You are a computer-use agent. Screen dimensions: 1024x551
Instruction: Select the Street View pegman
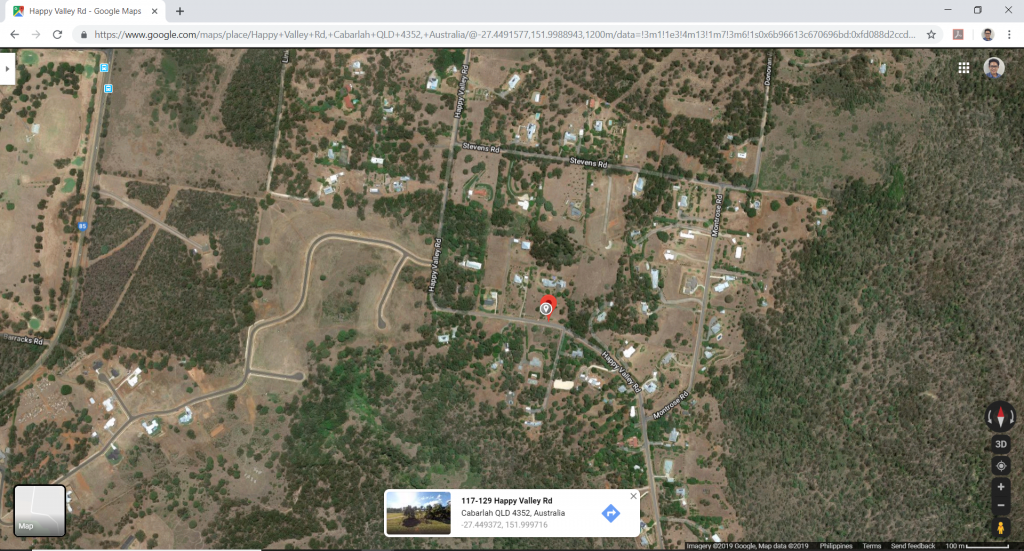[x=1001, y=527]
